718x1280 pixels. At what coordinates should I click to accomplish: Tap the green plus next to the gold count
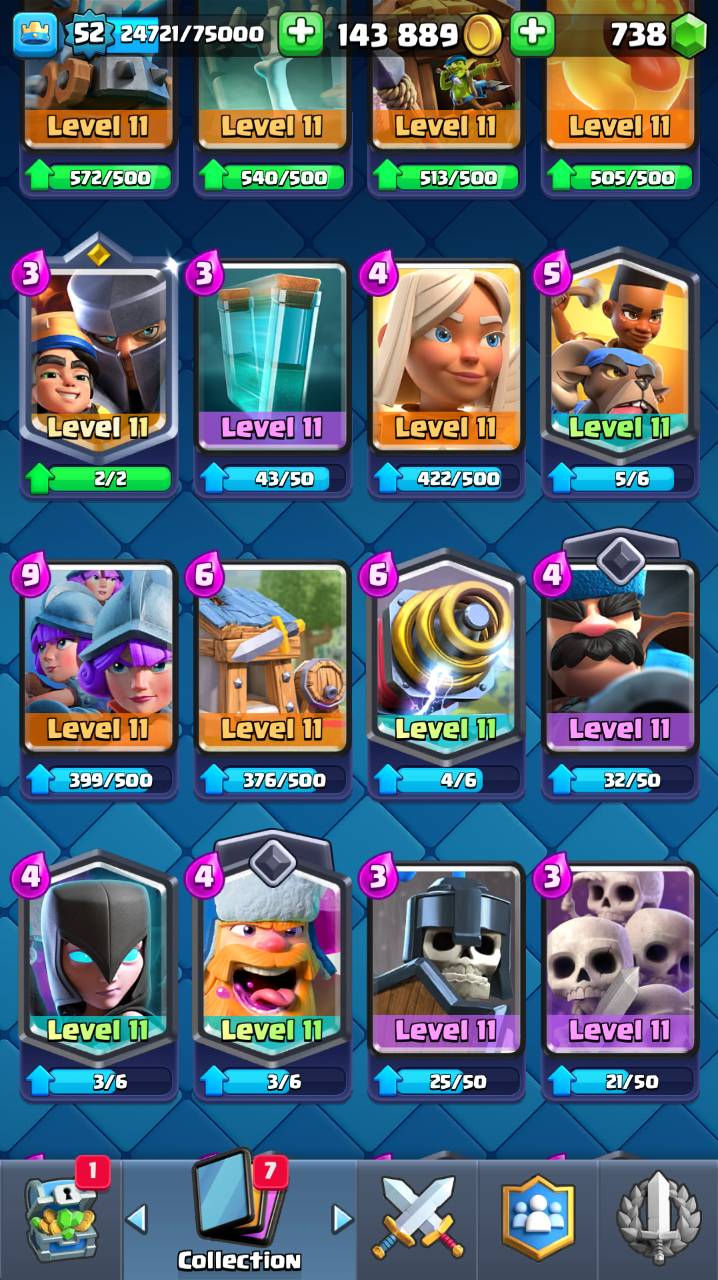(x=532, y=35)
